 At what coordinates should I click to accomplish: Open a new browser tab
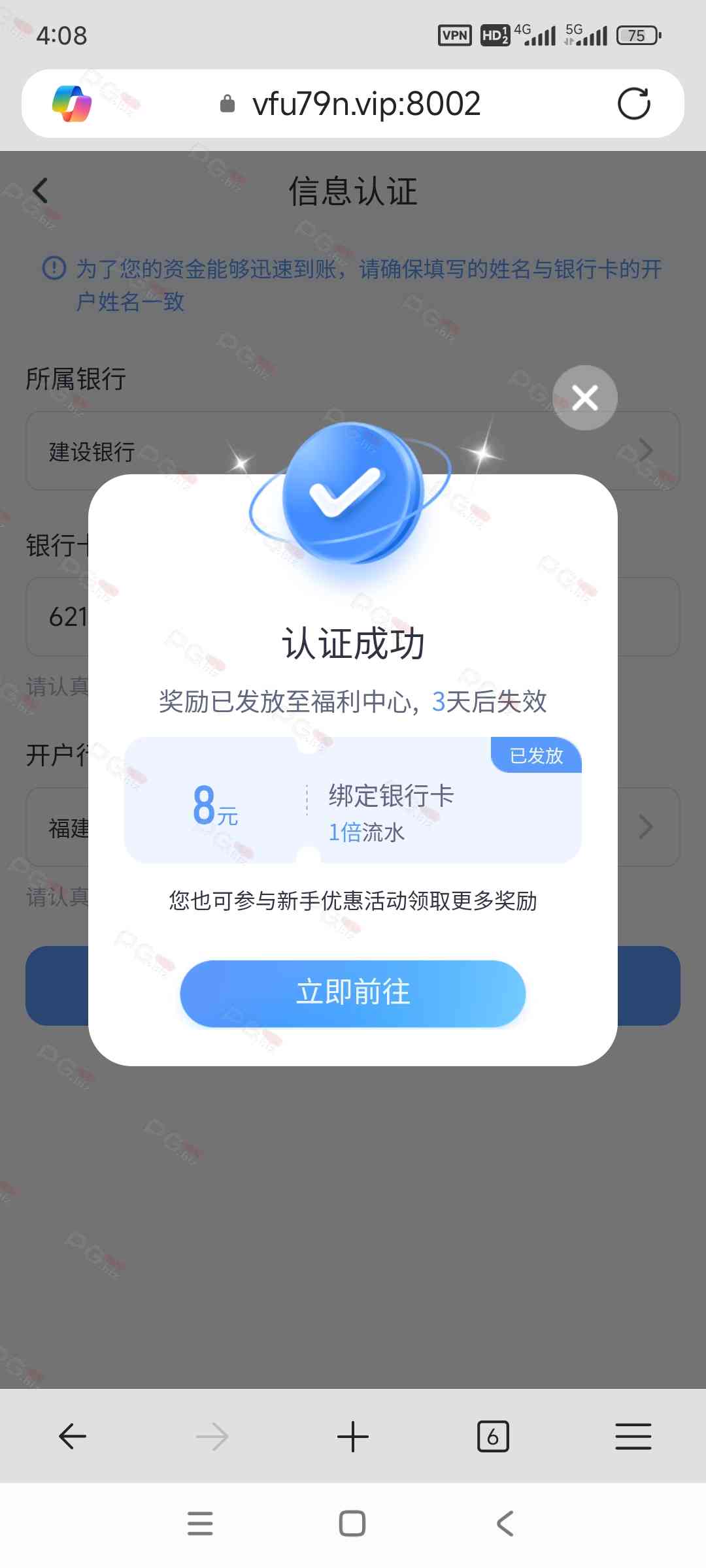click(x=353, y=1437)
